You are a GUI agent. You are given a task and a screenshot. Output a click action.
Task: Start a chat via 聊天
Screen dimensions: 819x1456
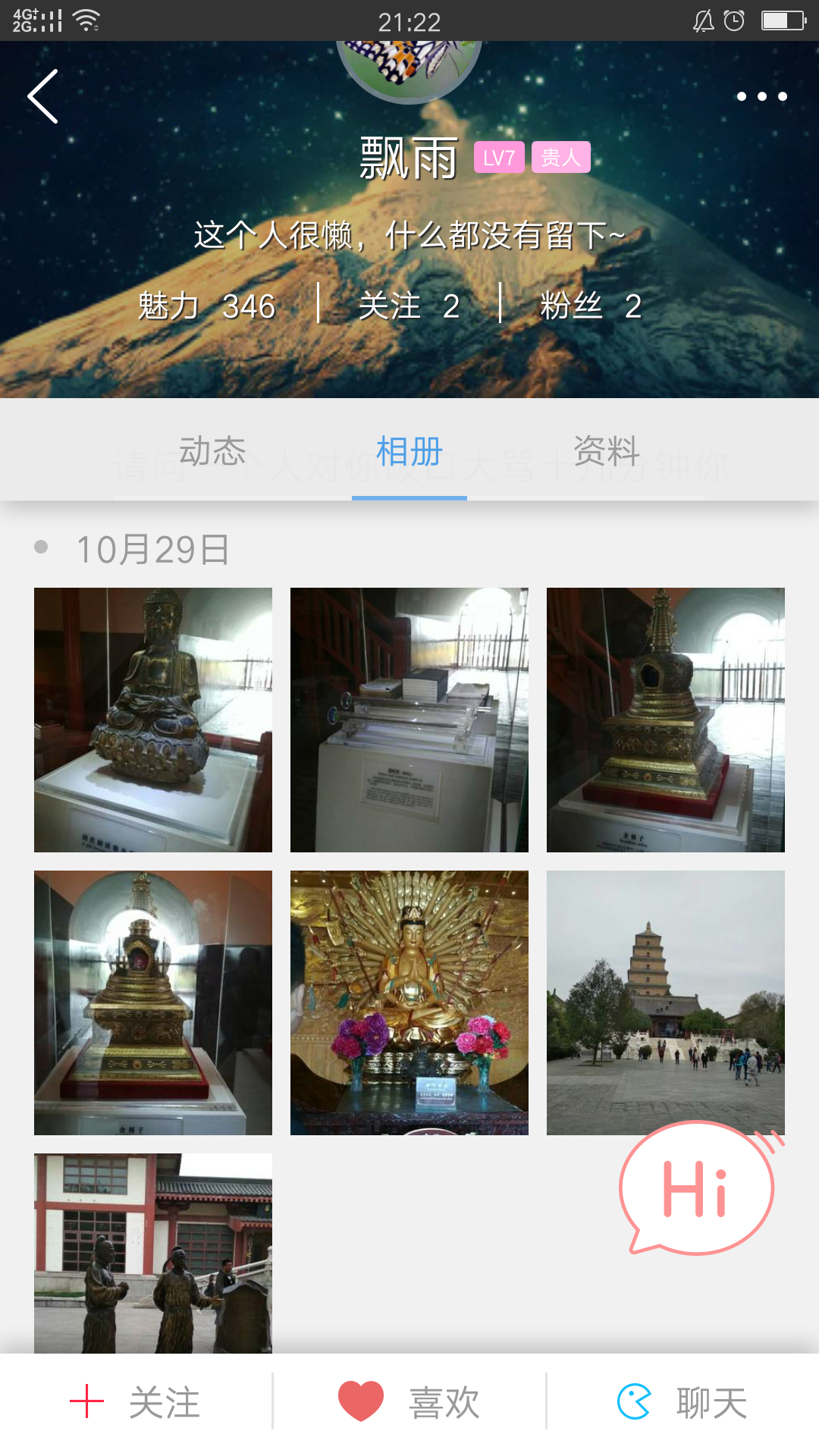pos(682,1402)
